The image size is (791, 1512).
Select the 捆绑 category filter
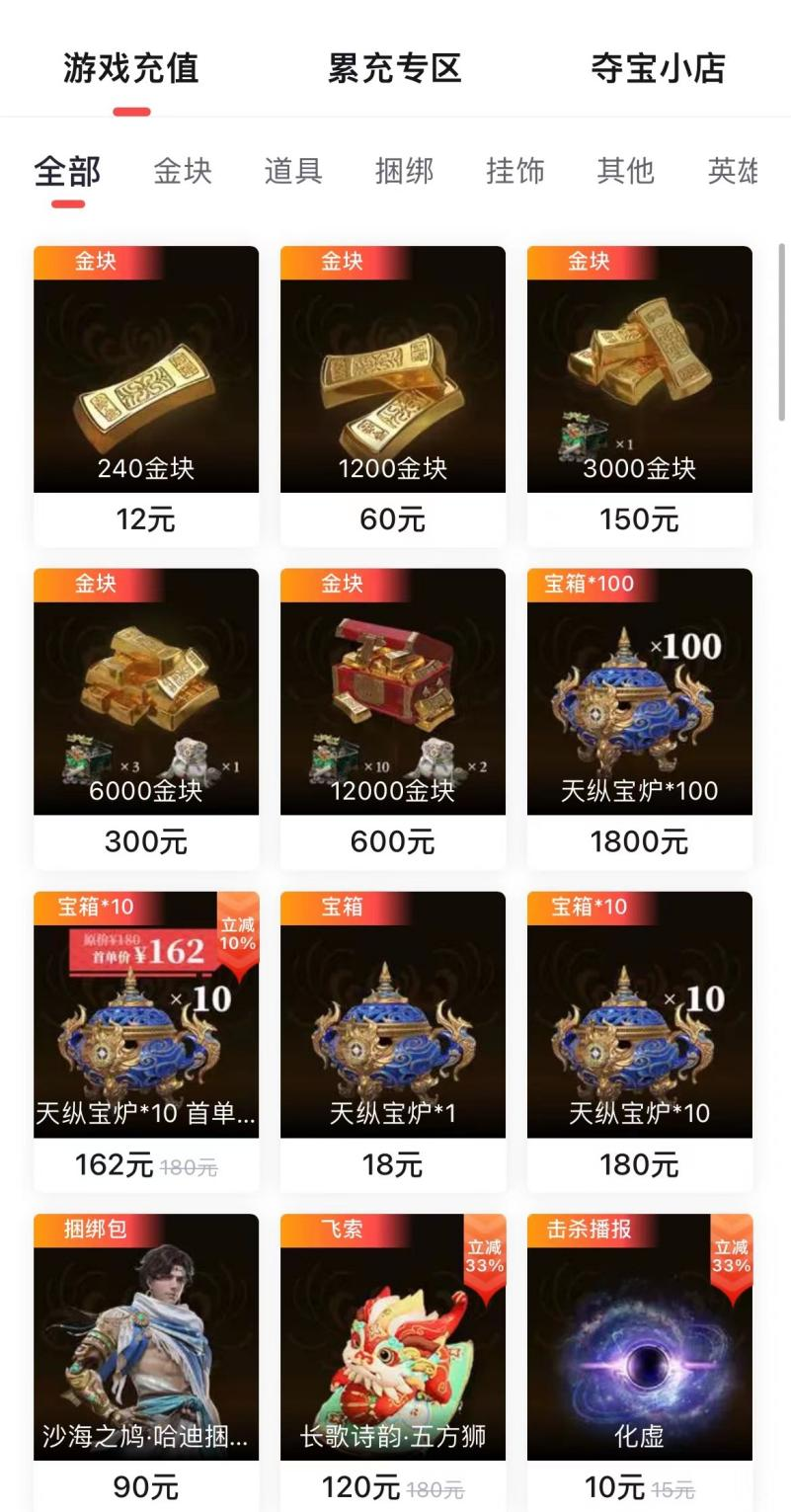point(404,171)
